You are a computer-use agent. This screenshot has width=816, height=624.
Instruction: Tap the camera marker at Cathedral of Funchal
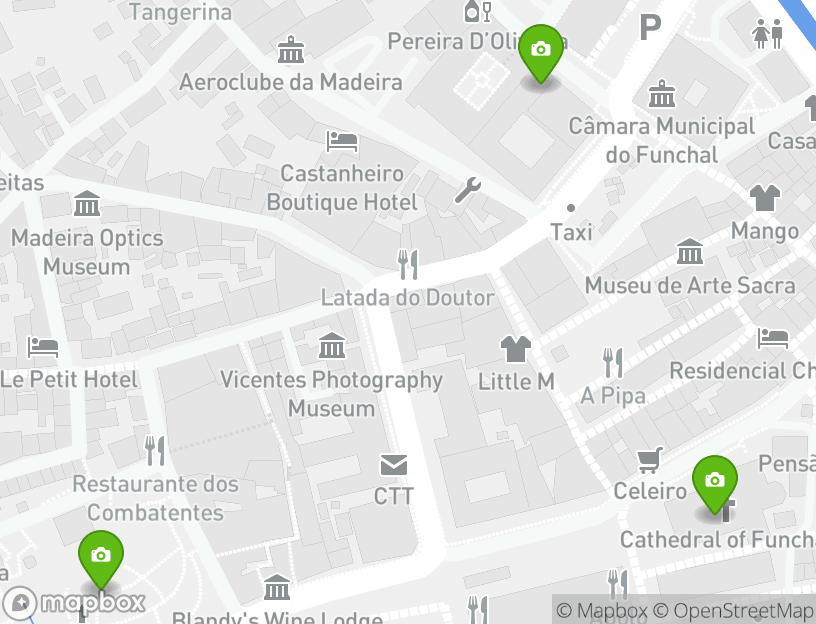(x=714, y=482)
